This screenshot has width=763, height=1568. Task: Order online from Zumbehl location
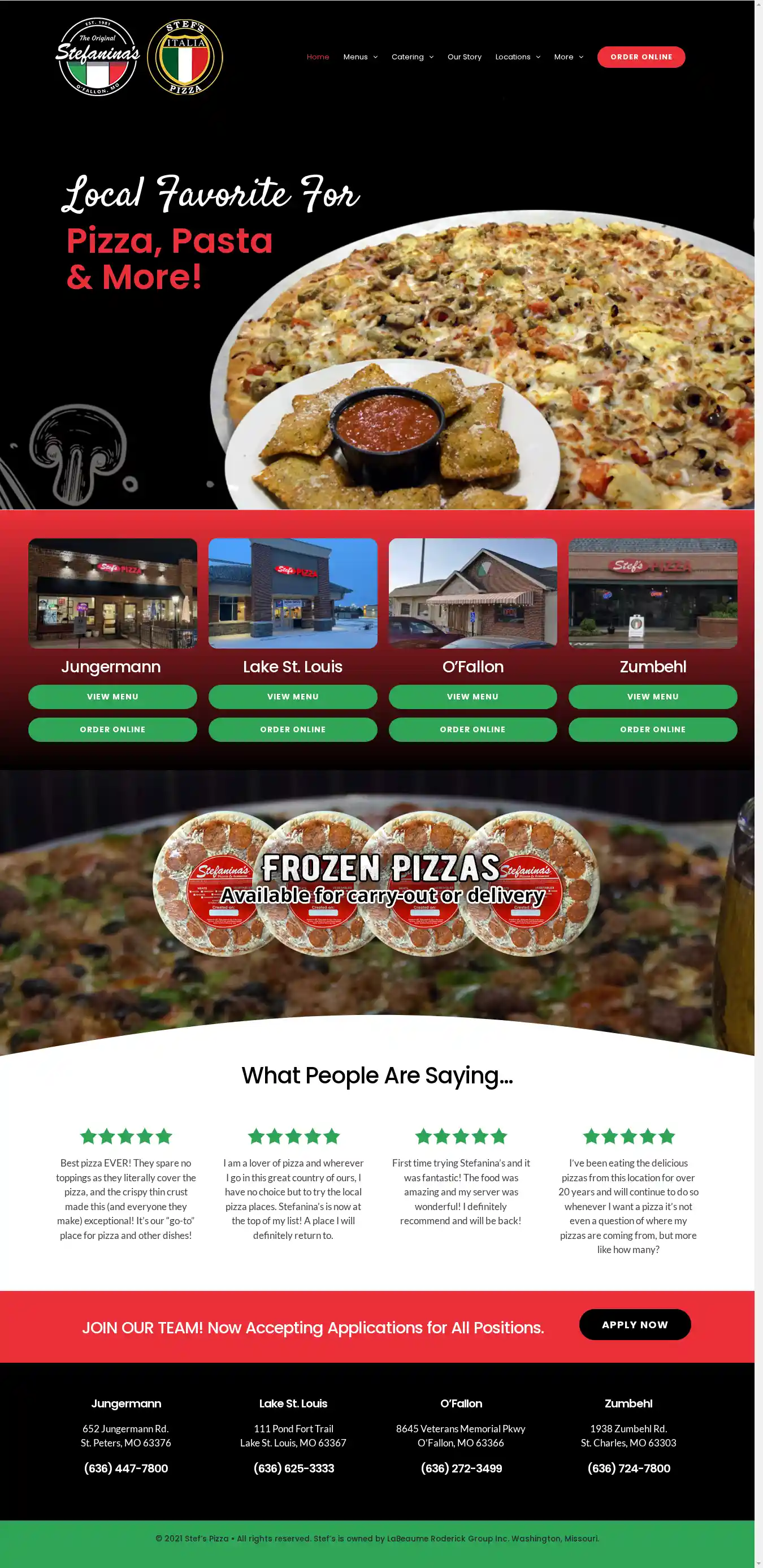[x=652, y=729]
